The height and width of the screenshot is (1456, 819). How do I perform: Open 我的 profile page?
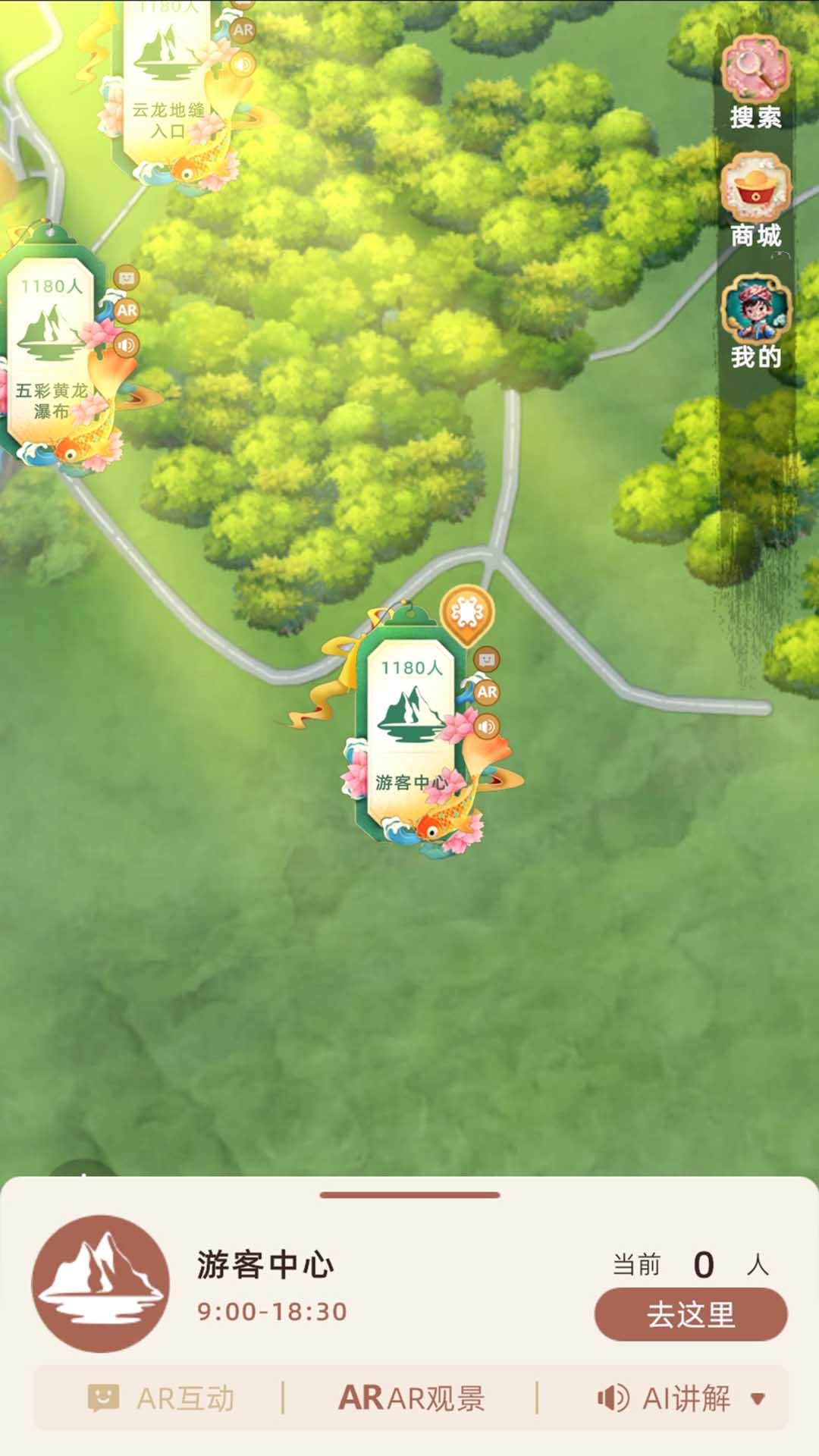click(755, 323)
